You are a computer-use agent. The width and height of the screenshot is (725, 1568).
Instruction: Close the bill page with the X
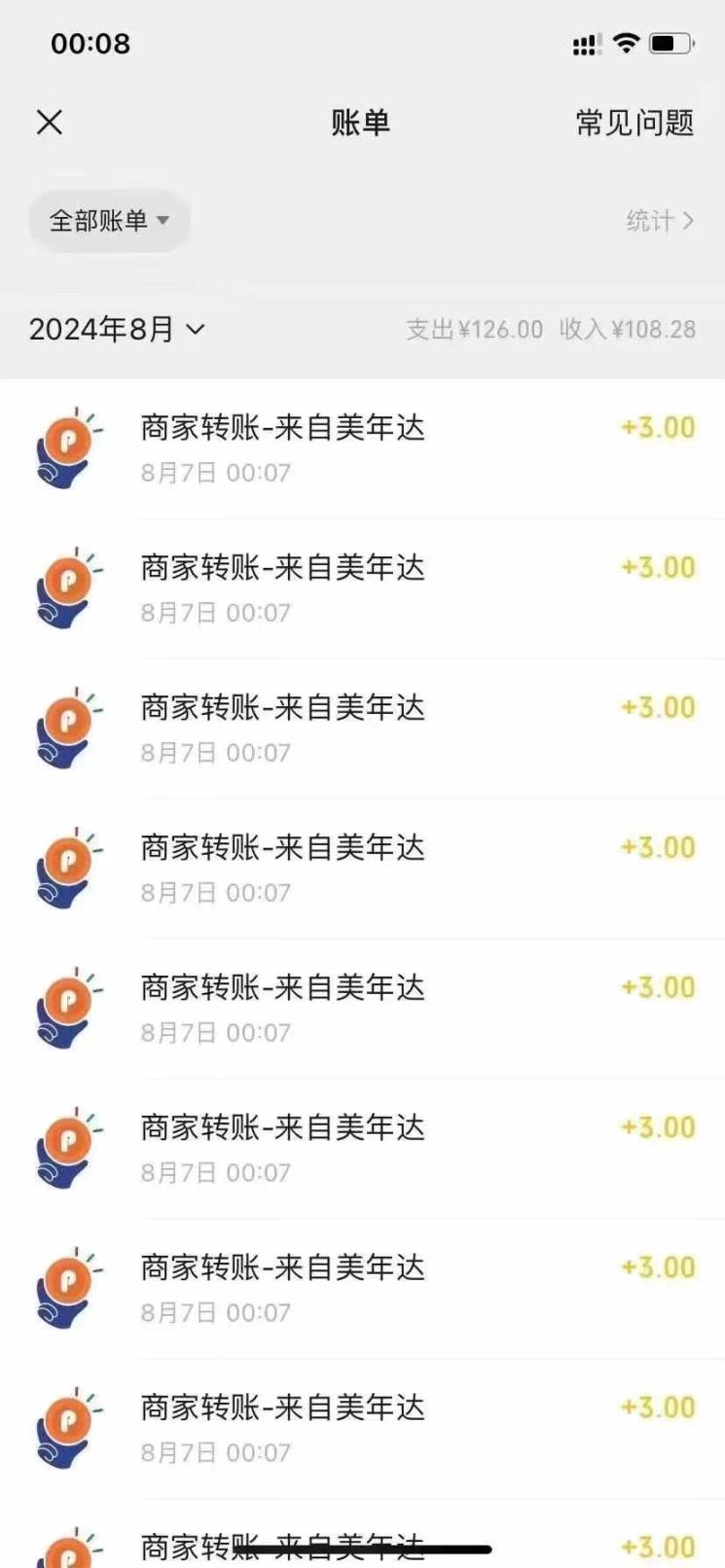pyautogui.click(x=48, y=123)
